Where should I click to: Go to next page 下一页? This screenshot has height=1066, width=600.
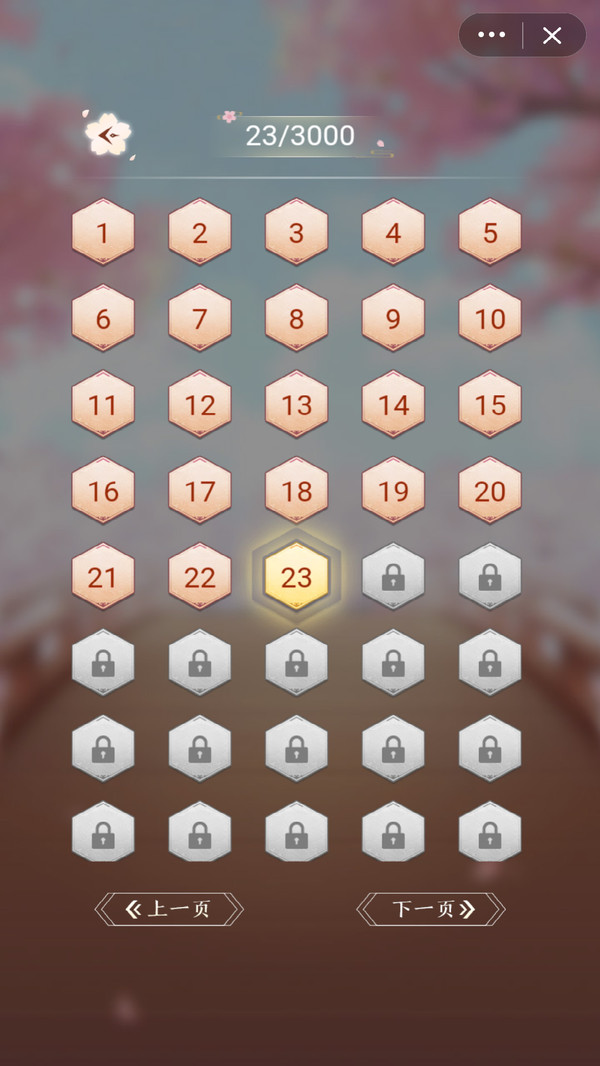pyautogui.click(x=431, y=909)
